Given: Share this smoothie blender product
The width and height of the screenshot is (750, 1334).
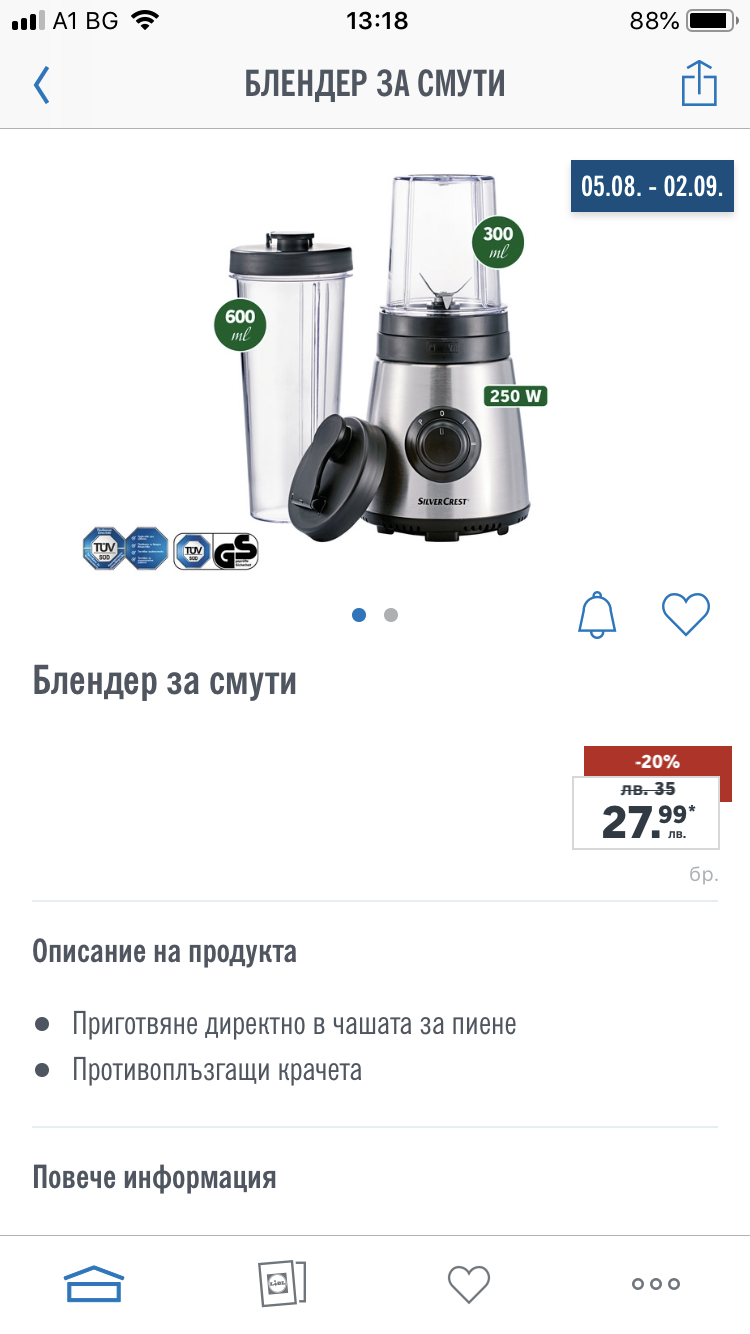Looking at the screenshot, I should (x=699, y=84).
